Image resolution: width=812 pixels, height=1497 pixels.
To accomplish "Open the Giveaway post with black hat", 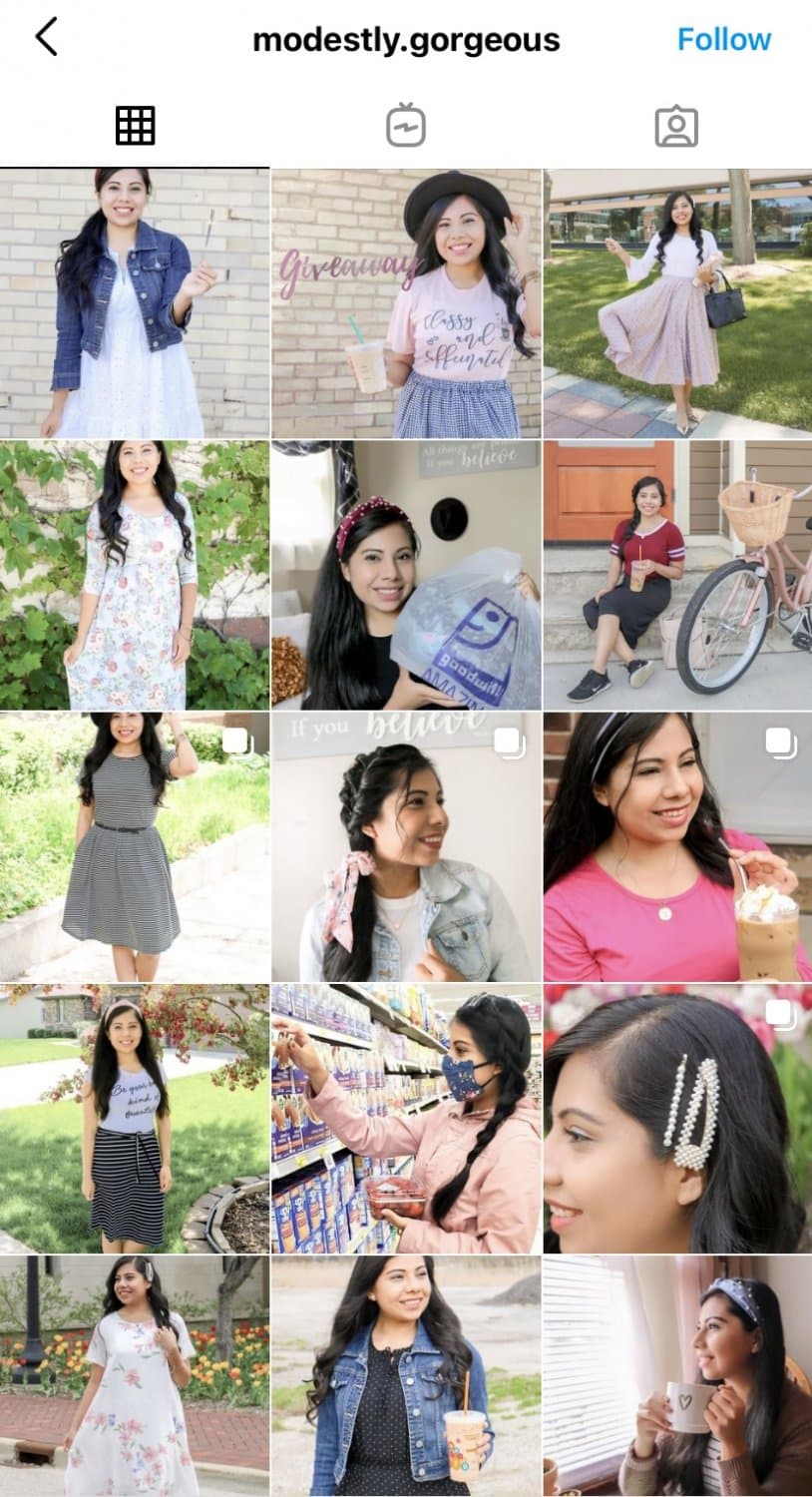I will 406,303.
